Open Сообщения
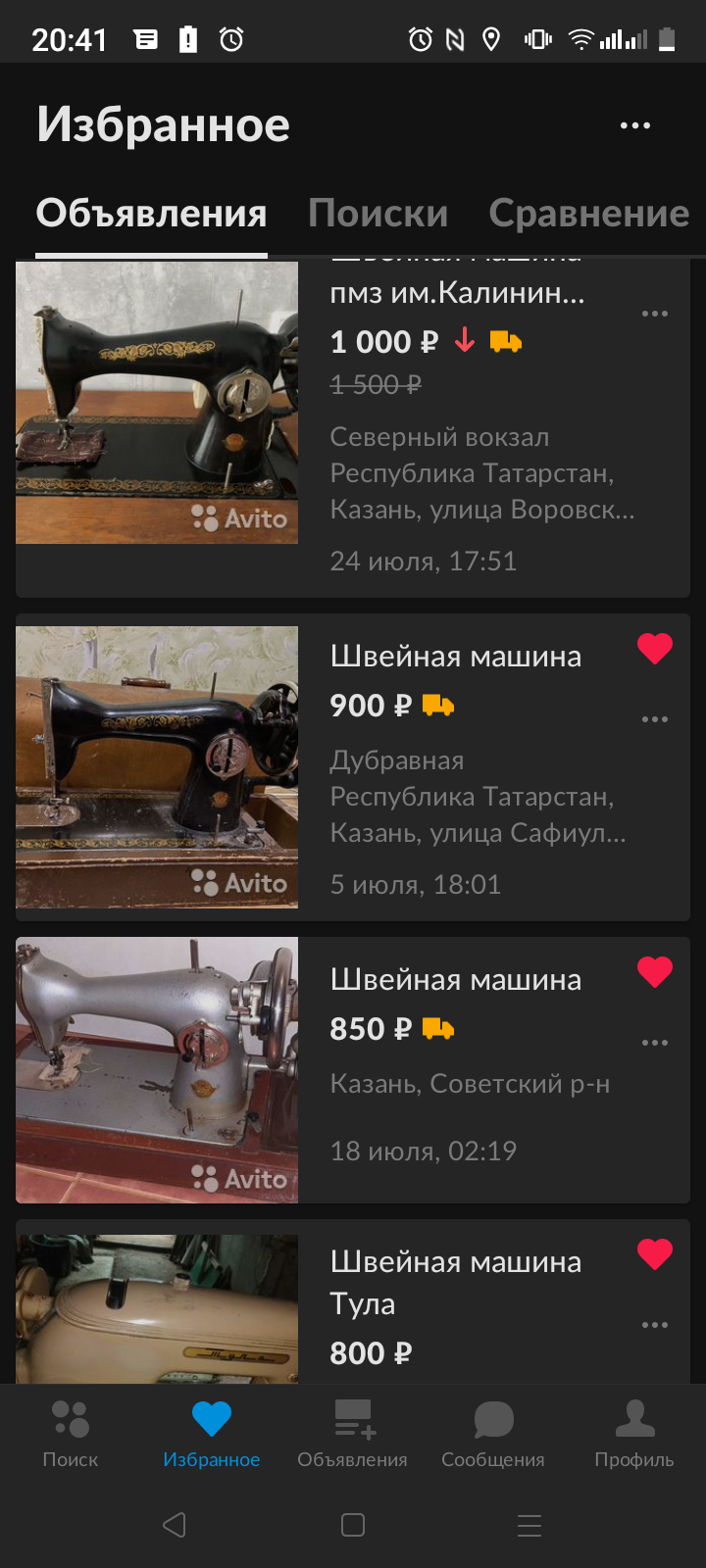Image resolution: width=706 pixels, height=1568 pixels. [493, 1433]
